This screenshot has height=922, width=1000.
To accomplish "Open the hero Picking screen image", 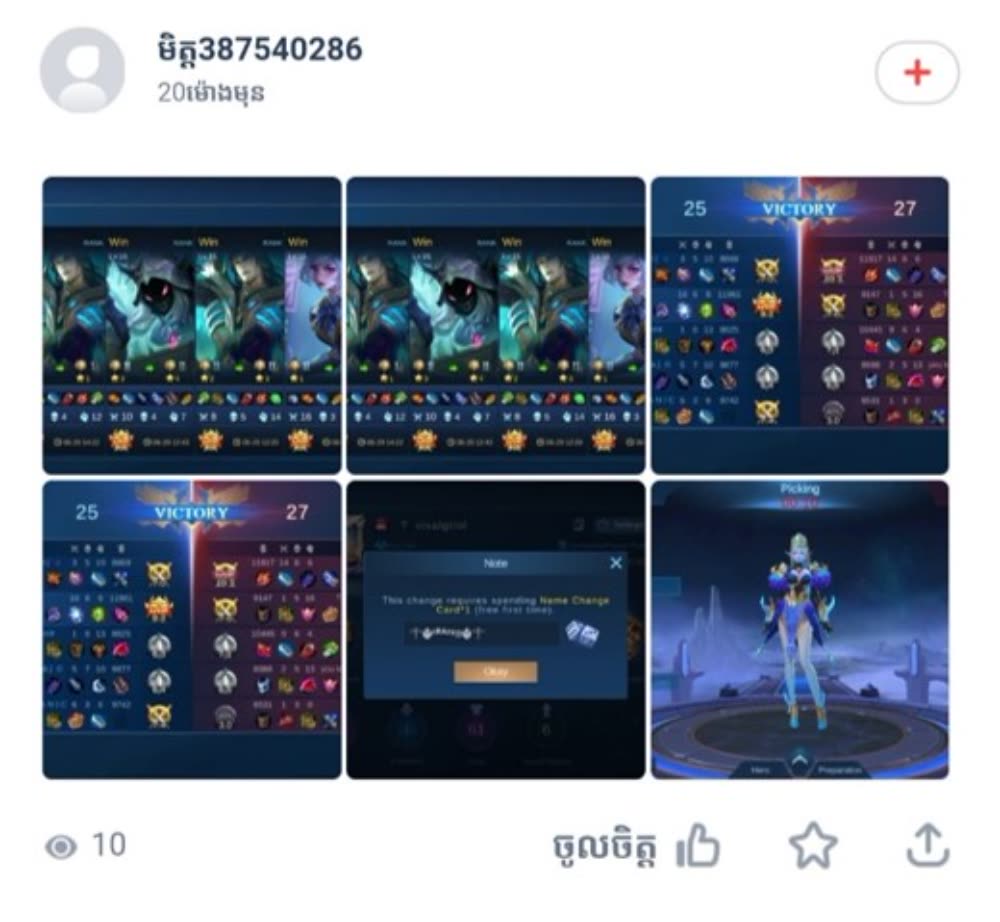I will 800,629.
